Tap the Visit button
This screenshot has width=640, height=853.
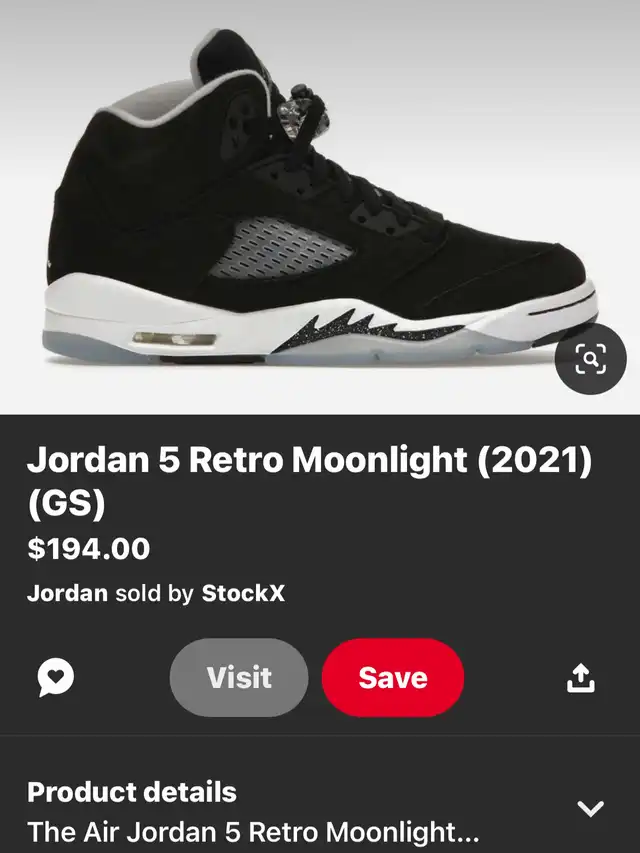pos(239,677)
